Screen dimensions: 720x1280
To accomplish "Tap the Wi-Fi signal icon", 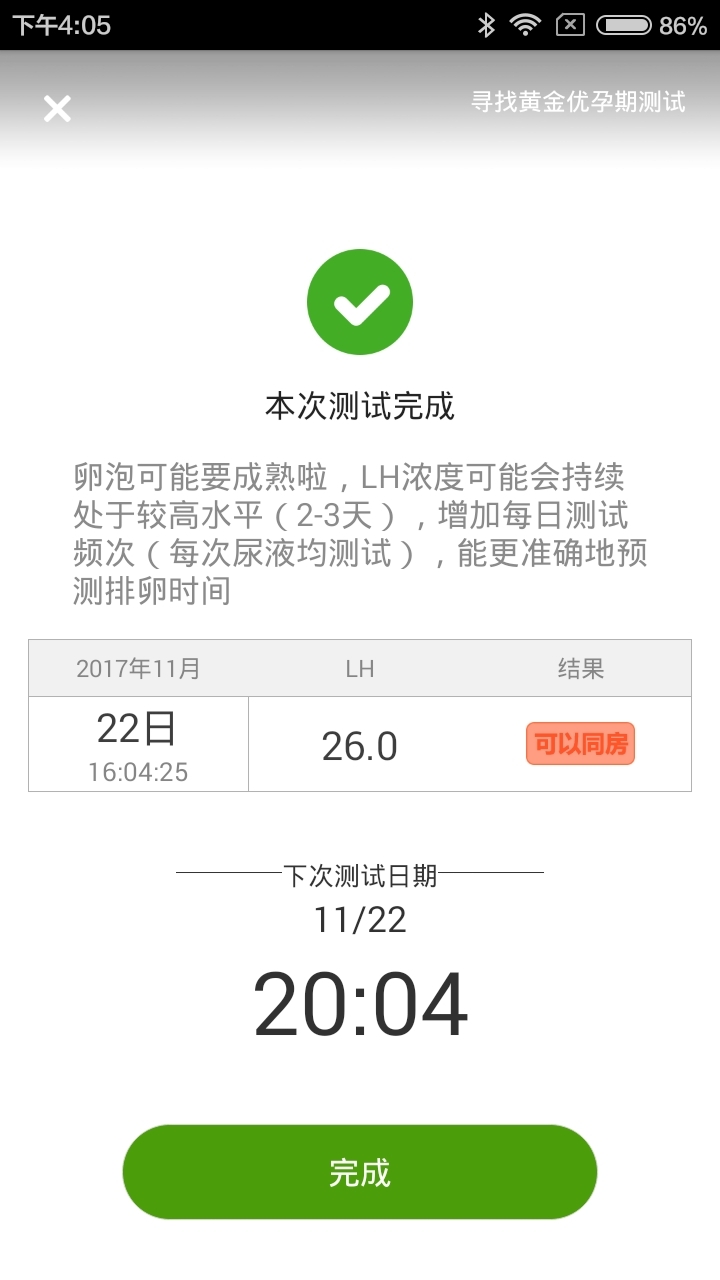I will pyautogui.click(x=525, y=25).
